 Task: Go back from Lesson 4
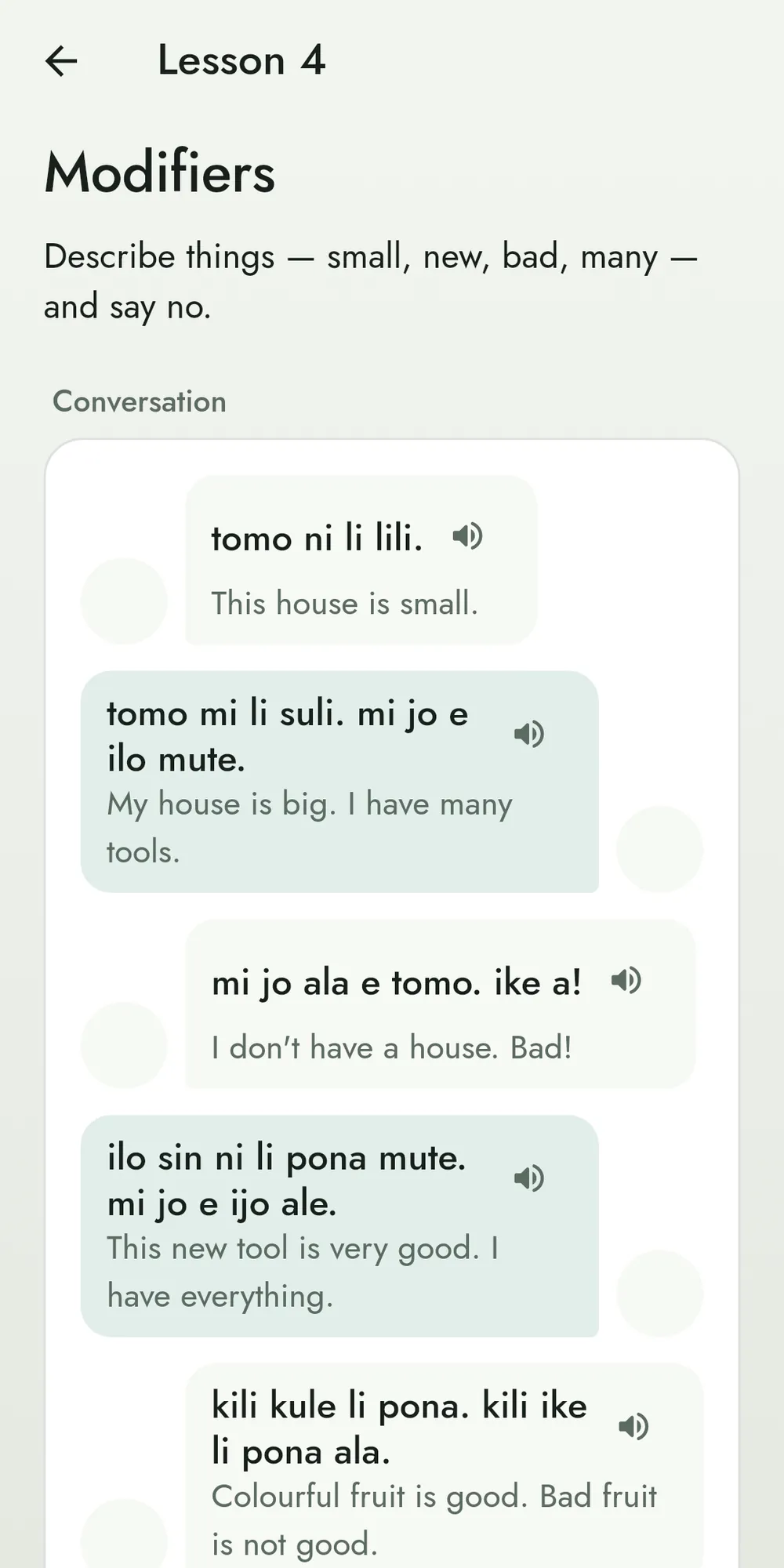point(61,60)
